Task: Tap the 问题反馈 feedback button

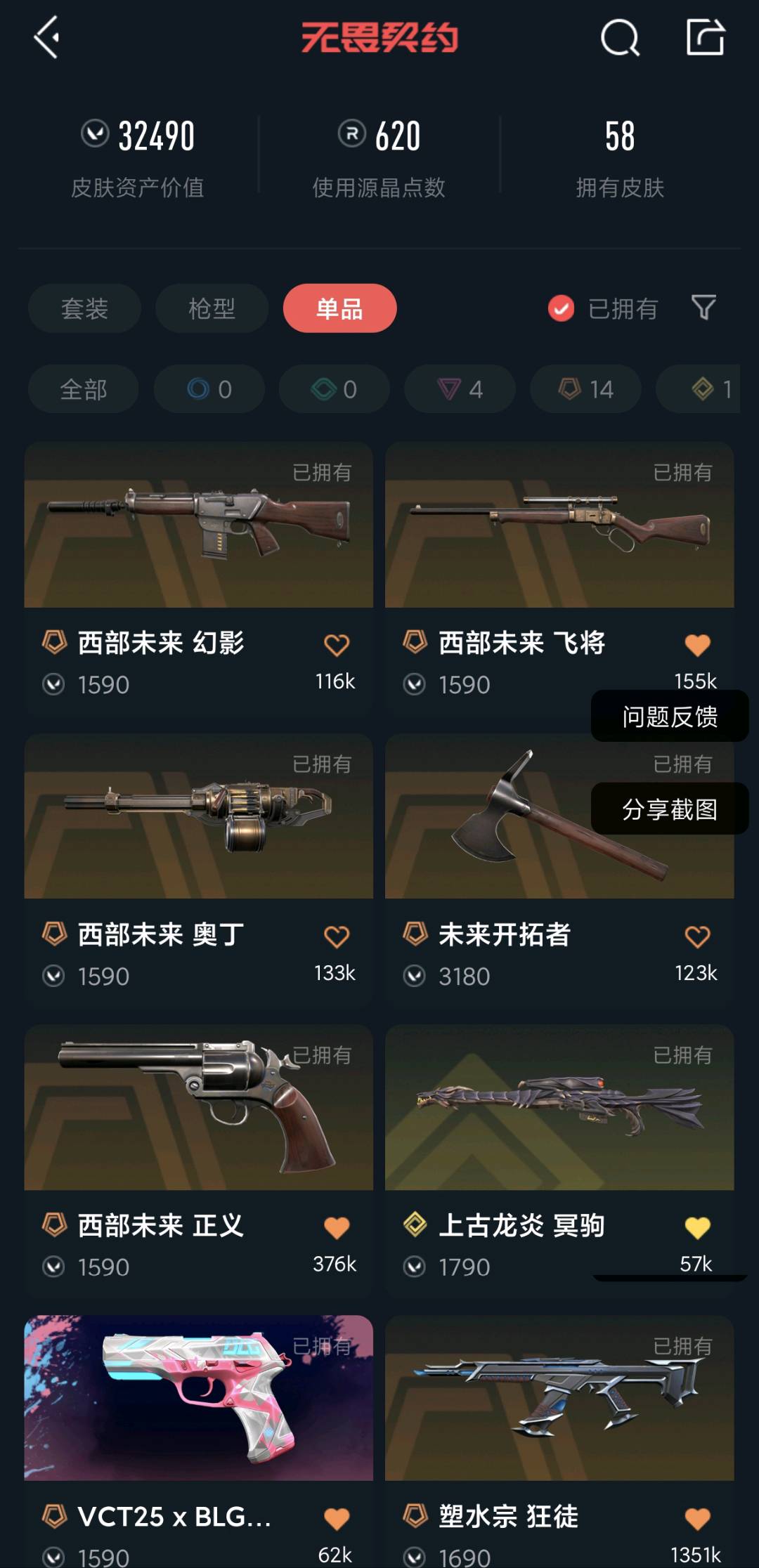Action: tap(669, 717)
